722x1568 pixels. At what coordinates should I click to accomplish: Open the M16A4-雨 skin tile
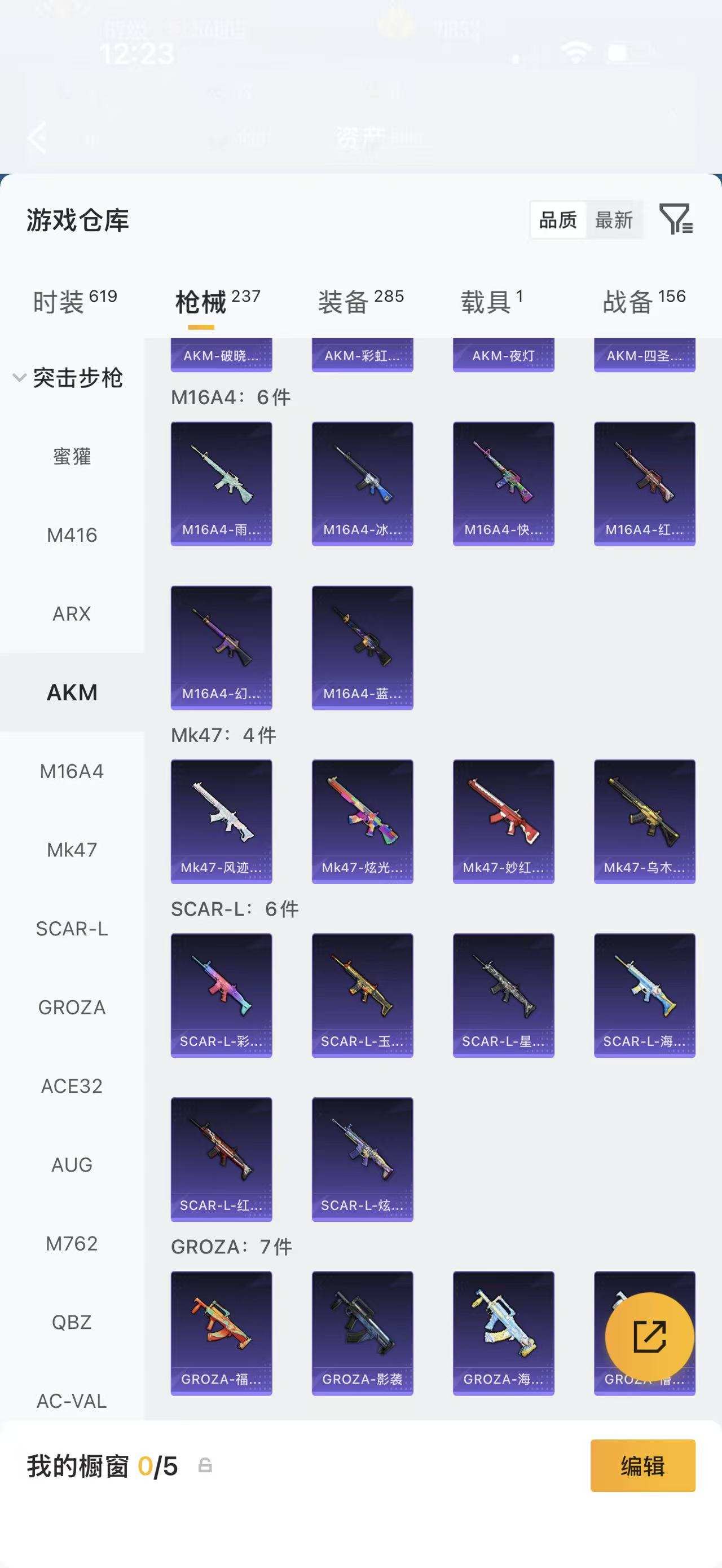(x=221, y=483)
